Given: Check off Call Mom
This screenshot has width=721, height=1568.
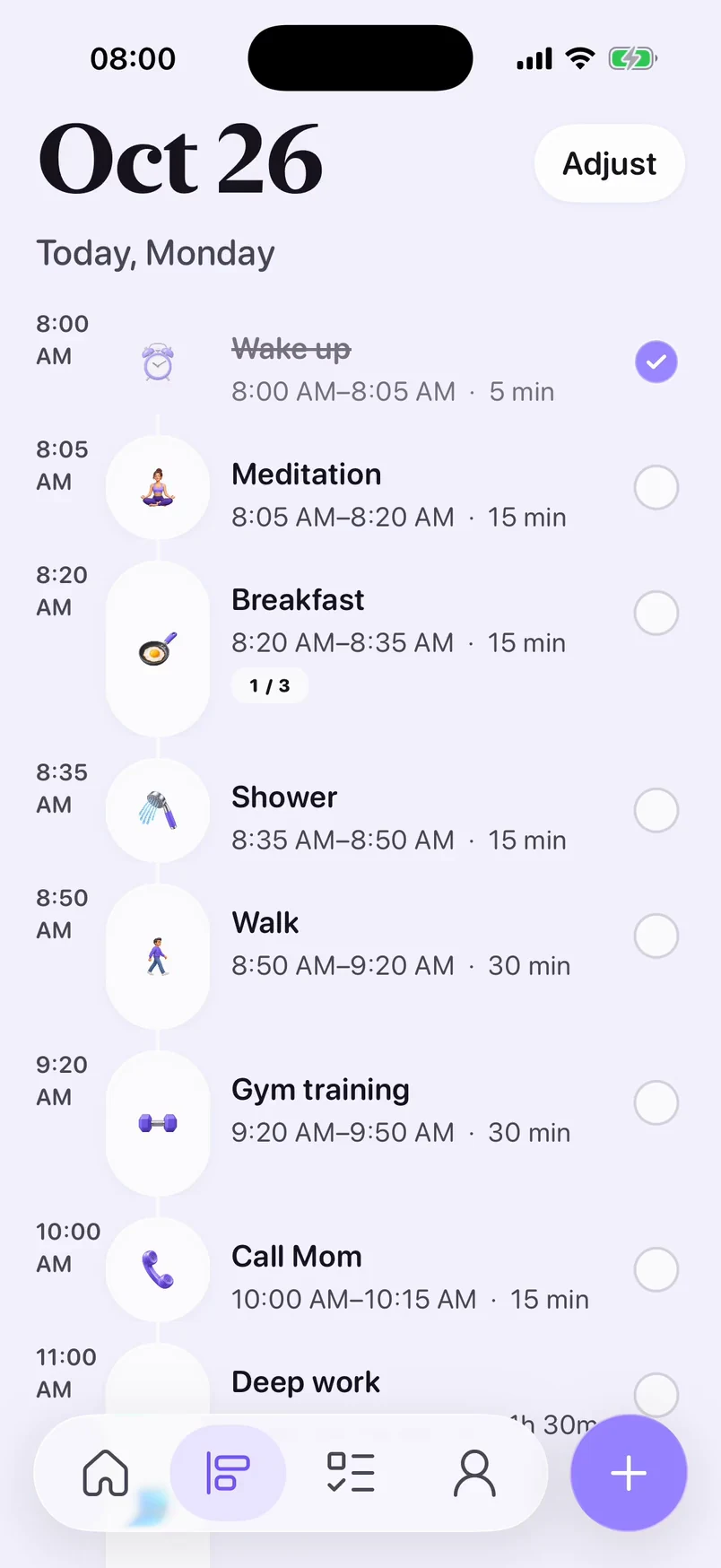Looking at the screenshot, I should (x=656, y=1270).
